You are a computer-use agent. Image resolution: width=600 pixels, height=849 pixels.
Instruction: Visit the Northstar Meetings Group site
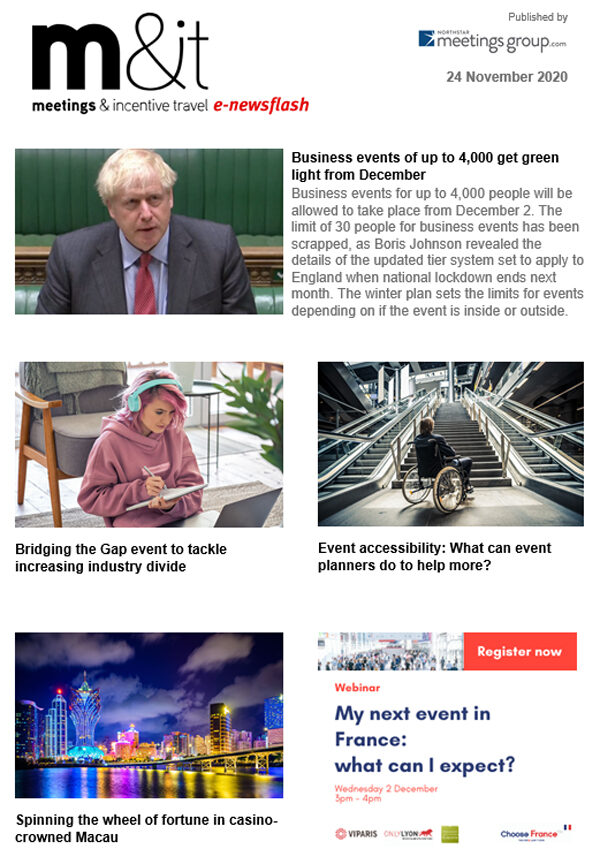pyautogui.click(x=492, y=41)
